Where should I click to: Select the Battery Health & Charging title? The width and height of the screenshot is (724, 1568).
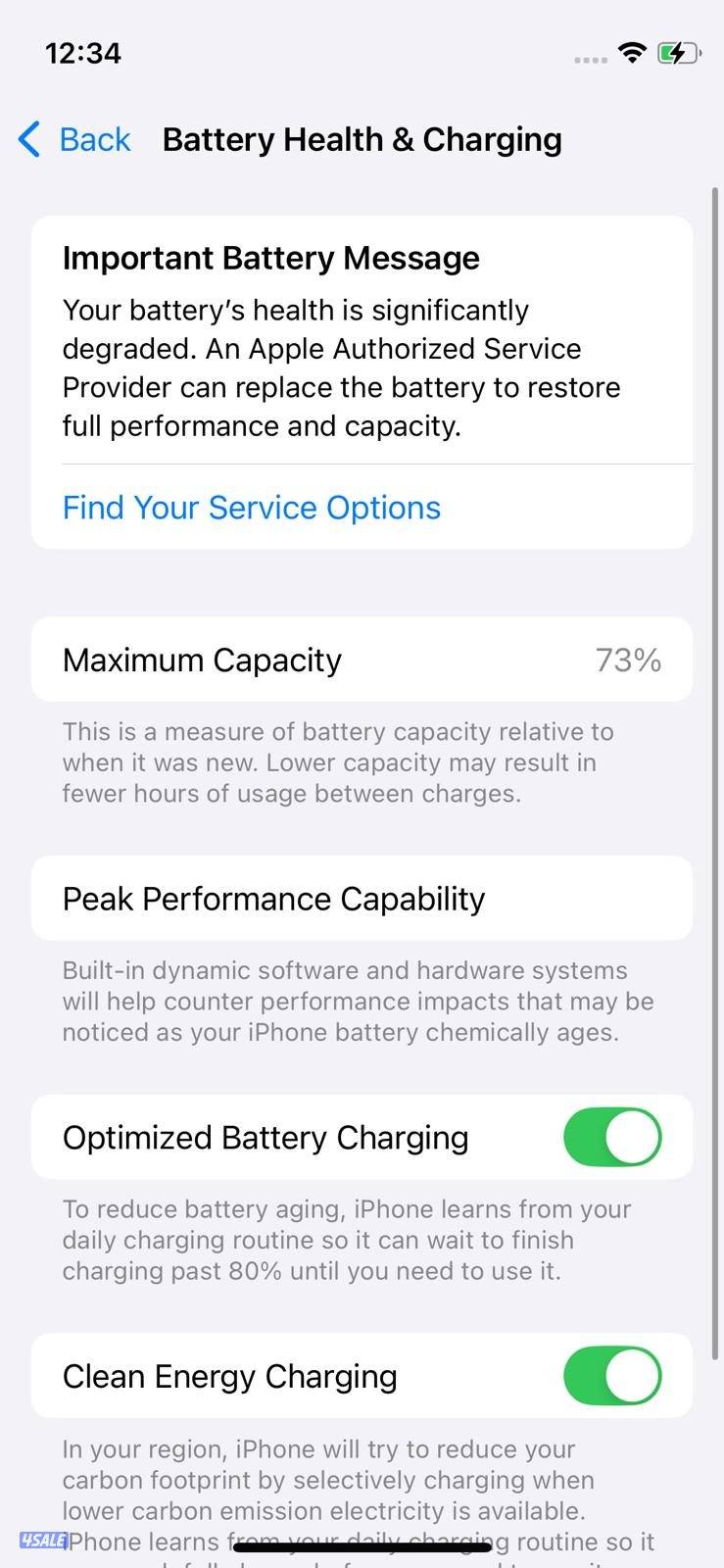pyautogui.click(x=362, y=139)
